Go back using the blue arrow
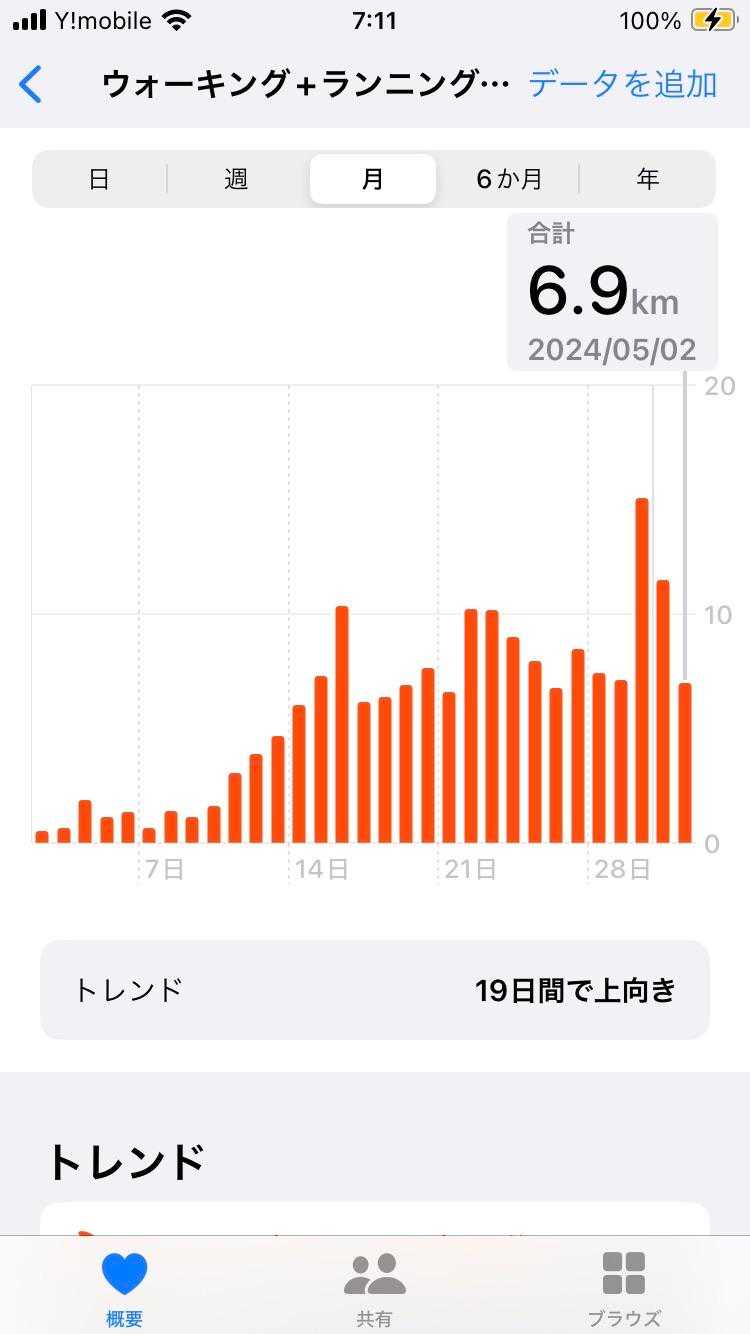The height and width of the screenshot is (1334, 750). pos(31,85)
